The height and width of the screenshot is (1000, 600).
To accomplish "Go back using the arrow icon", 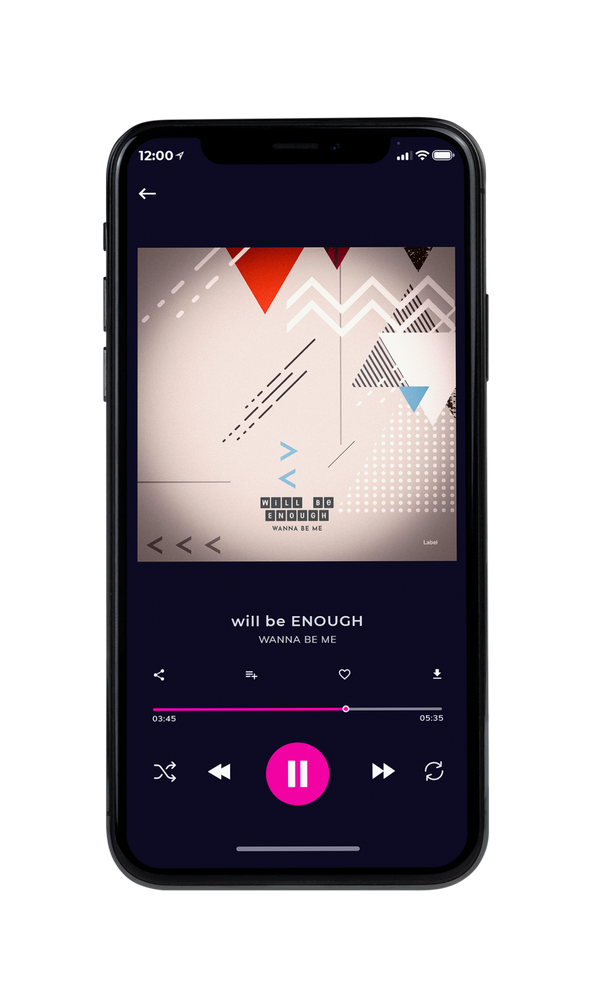I will [147, 193].
